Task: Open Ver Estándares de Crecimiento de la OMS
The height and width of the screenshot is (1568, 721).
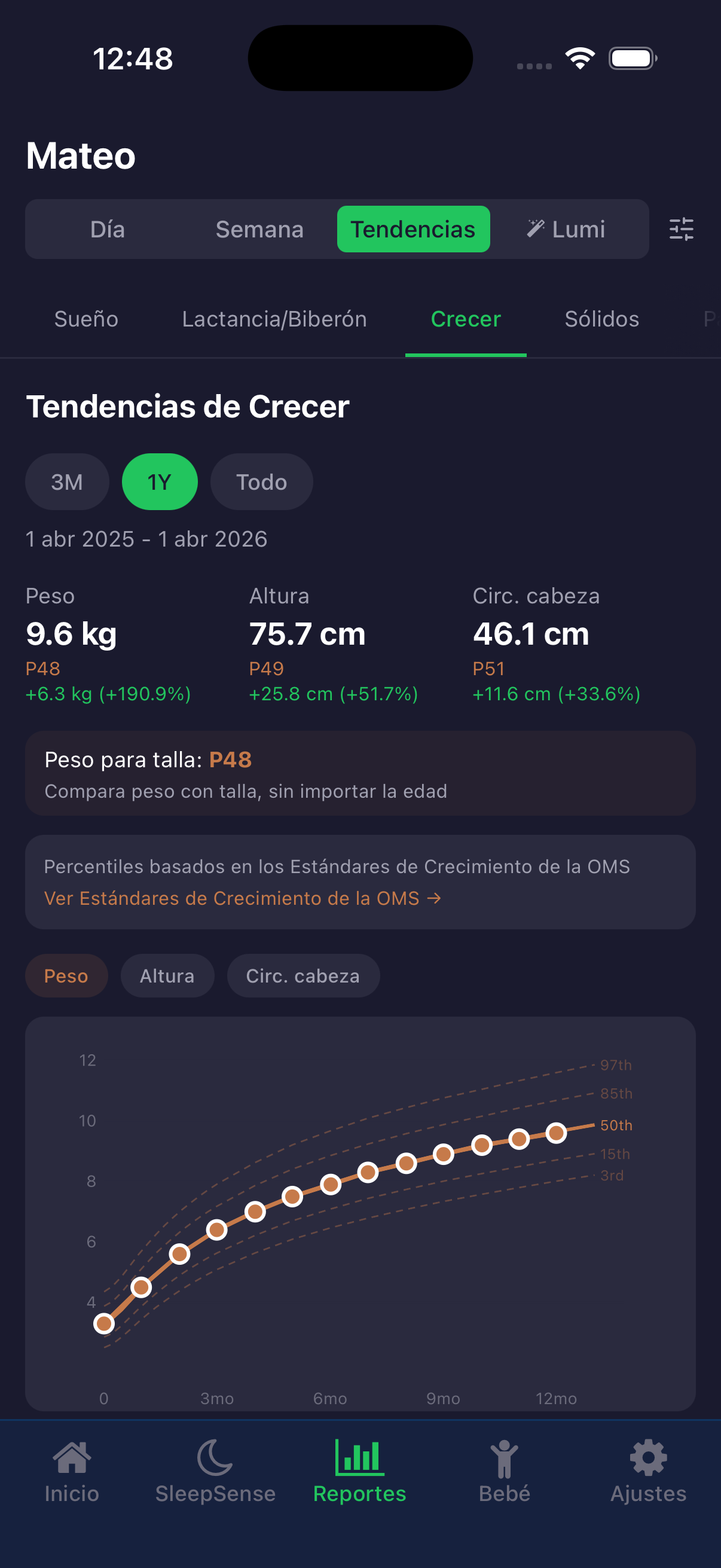Action: pyautogui.click(x=242, y=898)
